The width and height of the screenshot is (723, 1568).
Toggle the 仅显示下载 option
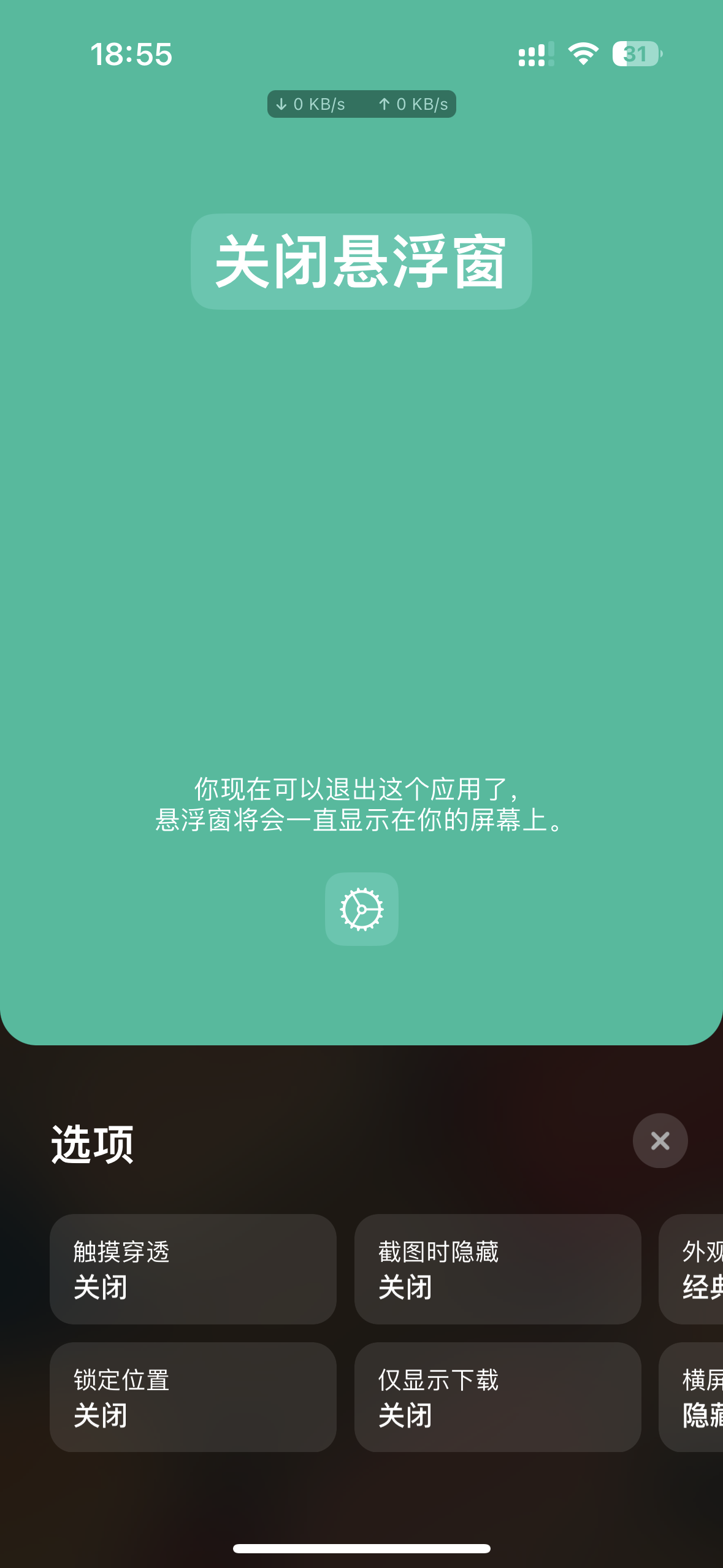[497, 1397]
